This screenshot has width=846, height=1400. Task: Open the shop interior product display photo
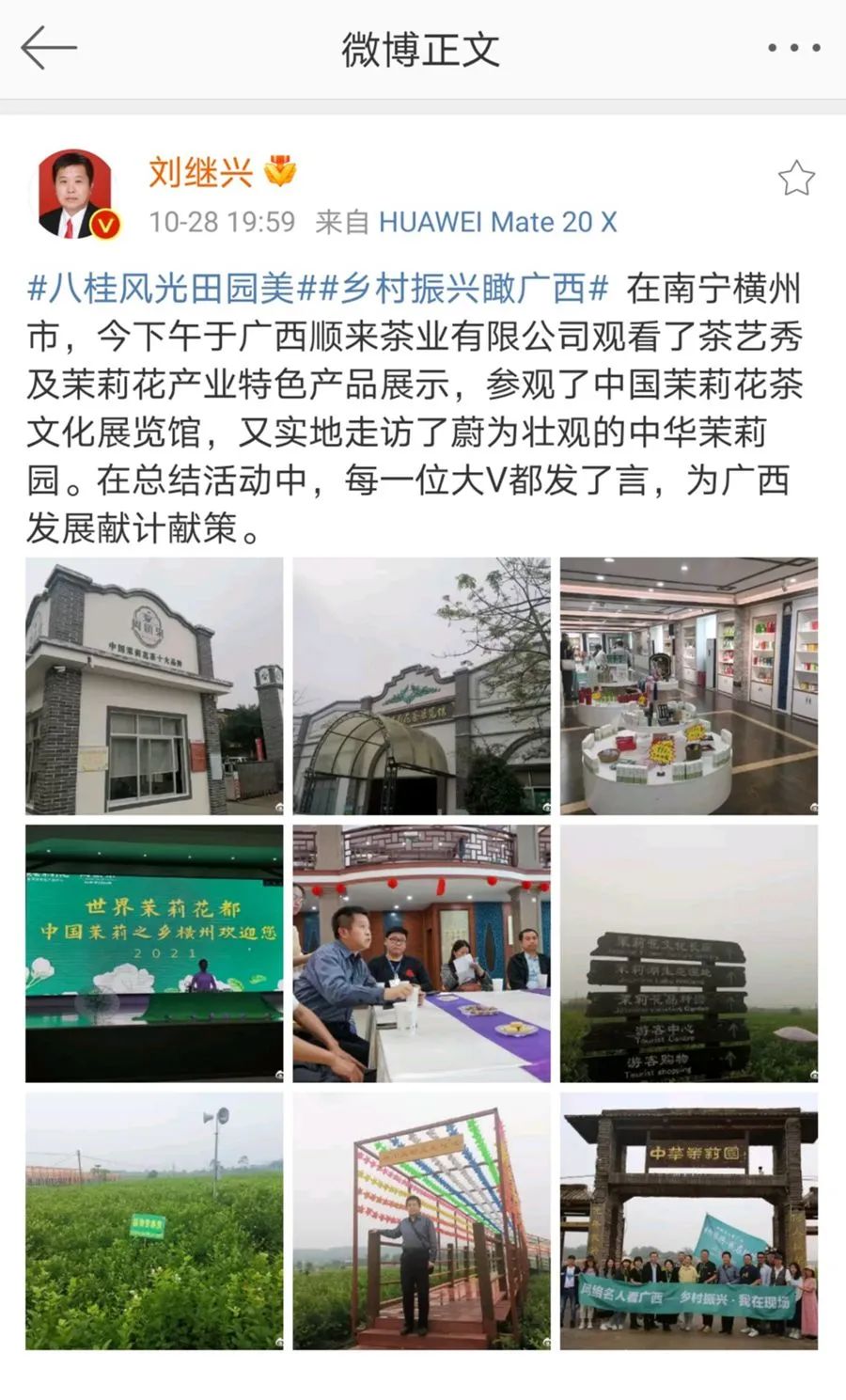point(689,686)
